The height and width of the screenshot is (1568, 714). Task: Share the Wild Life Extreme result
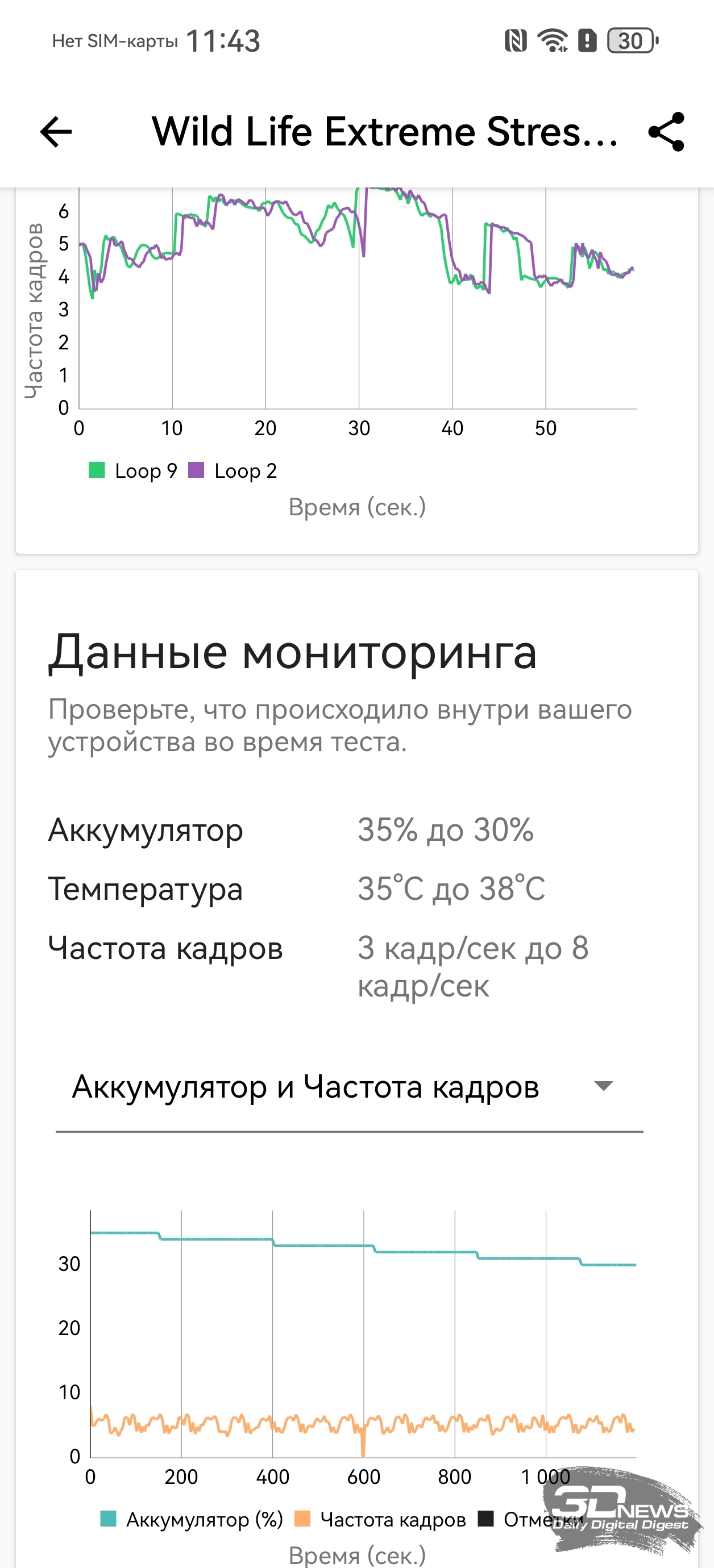point(666,131)
